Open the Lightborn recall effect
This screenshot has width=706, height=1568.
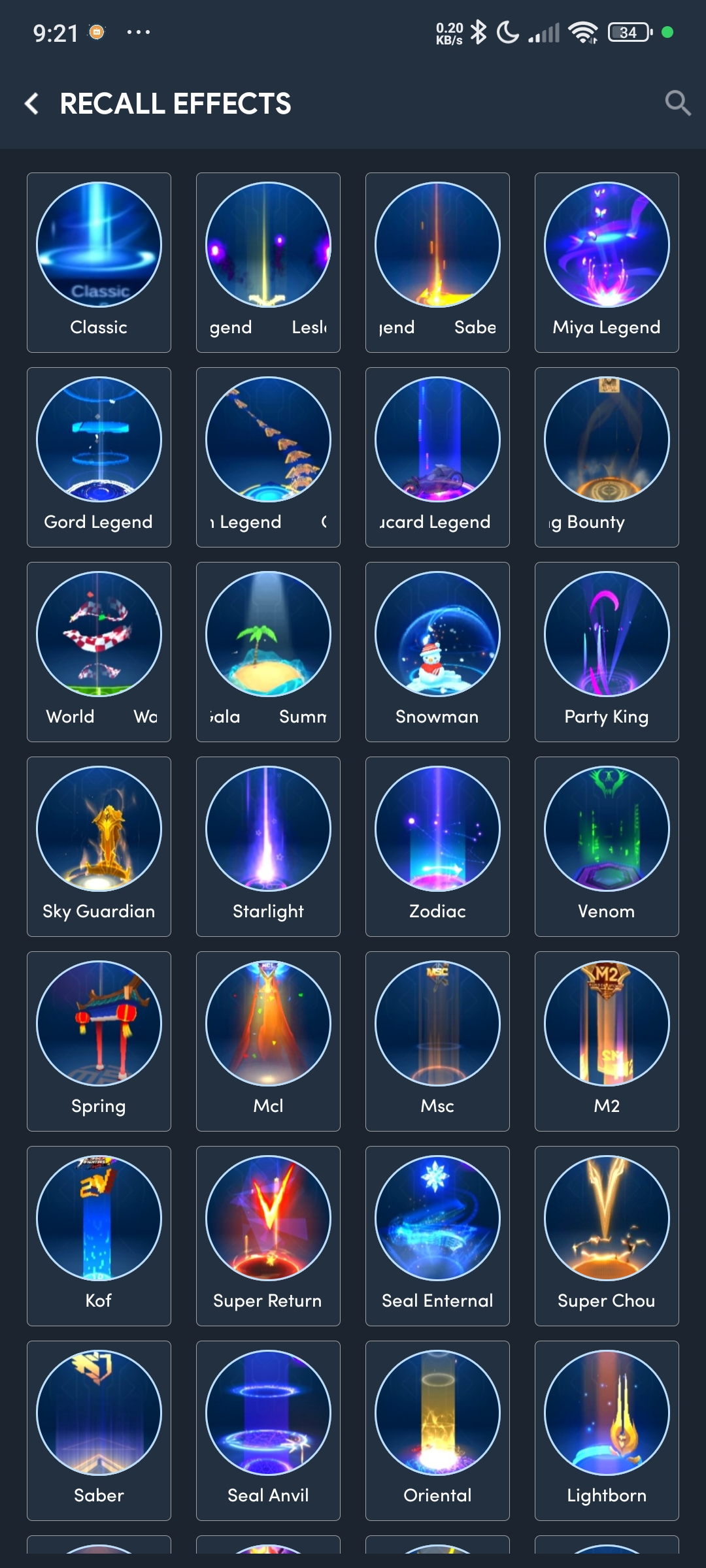coord(607,1430)
